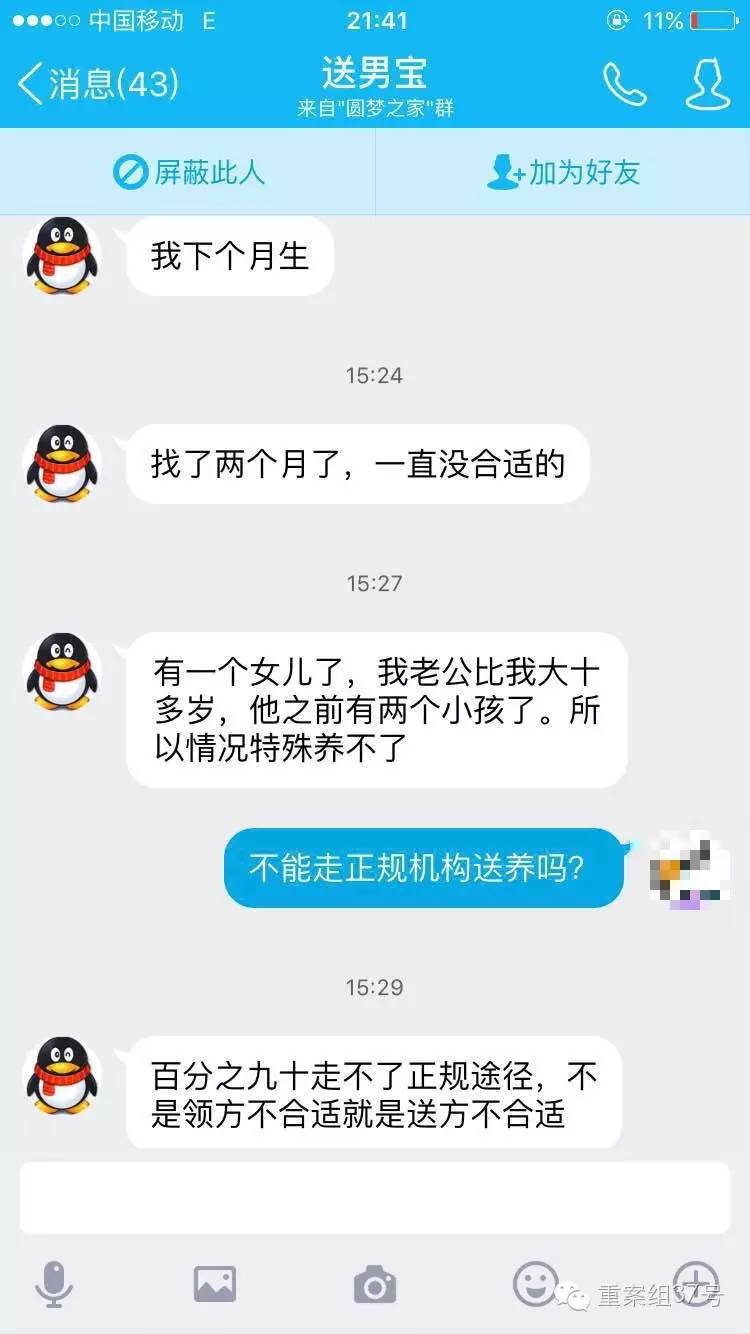750x1334 pixels.
Task: Tap 加为好友 to add friend
Action: pyautogui.click(x=563, y=172)
